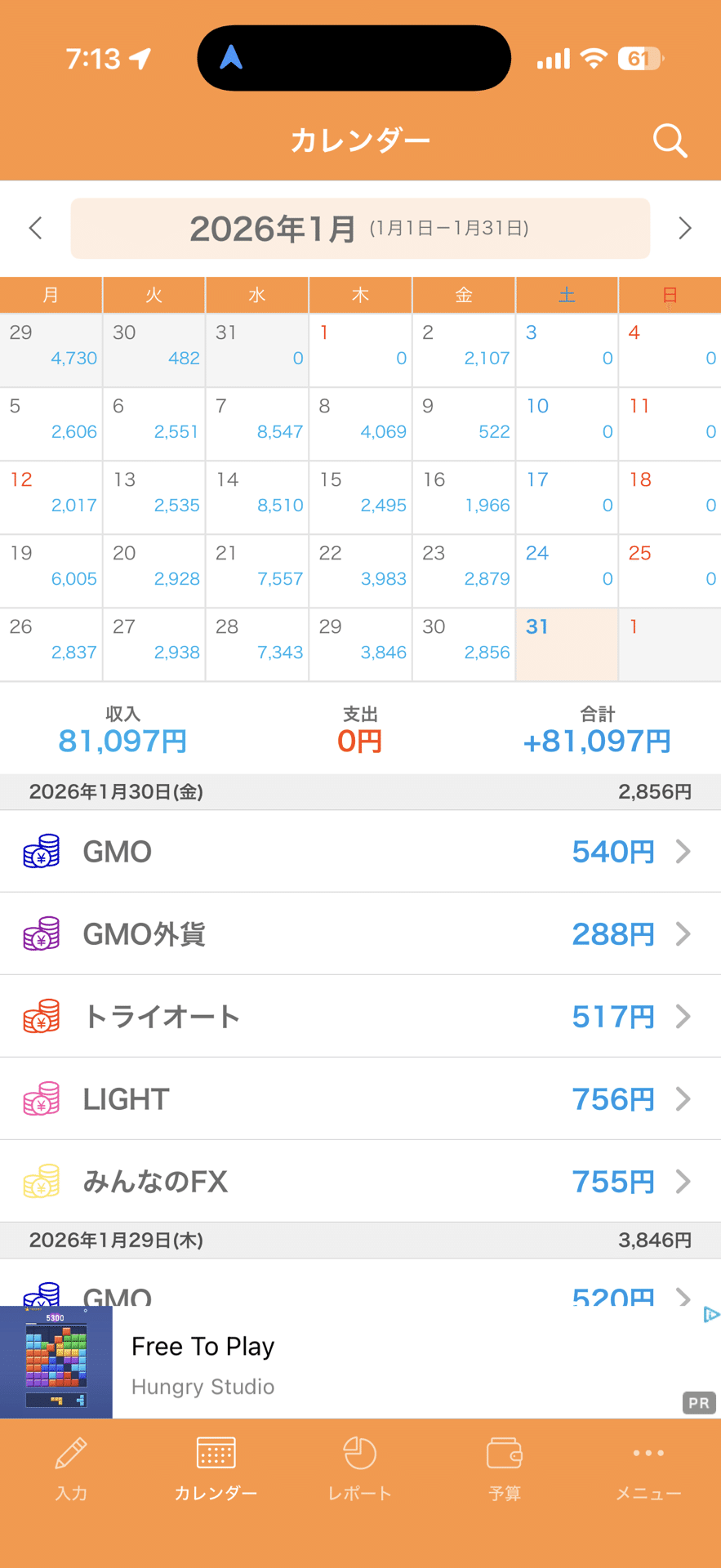Screen dimensions: 721x1568
Task: Tap the pink LIGHT coin icon
Action: (42, 1098)
